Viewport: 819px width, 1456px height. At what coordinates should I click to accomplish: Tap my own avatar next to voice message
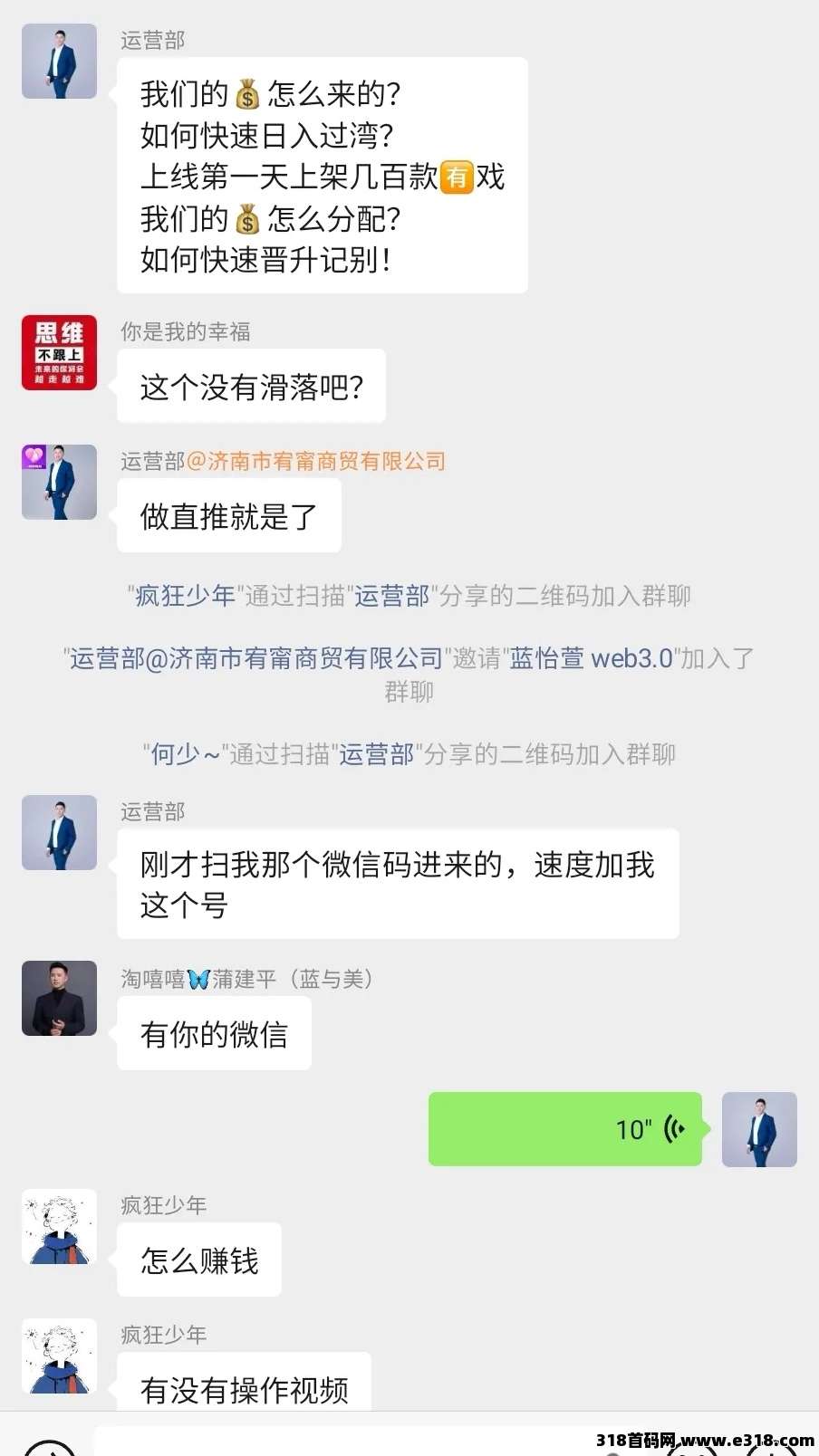[759, 1129]
